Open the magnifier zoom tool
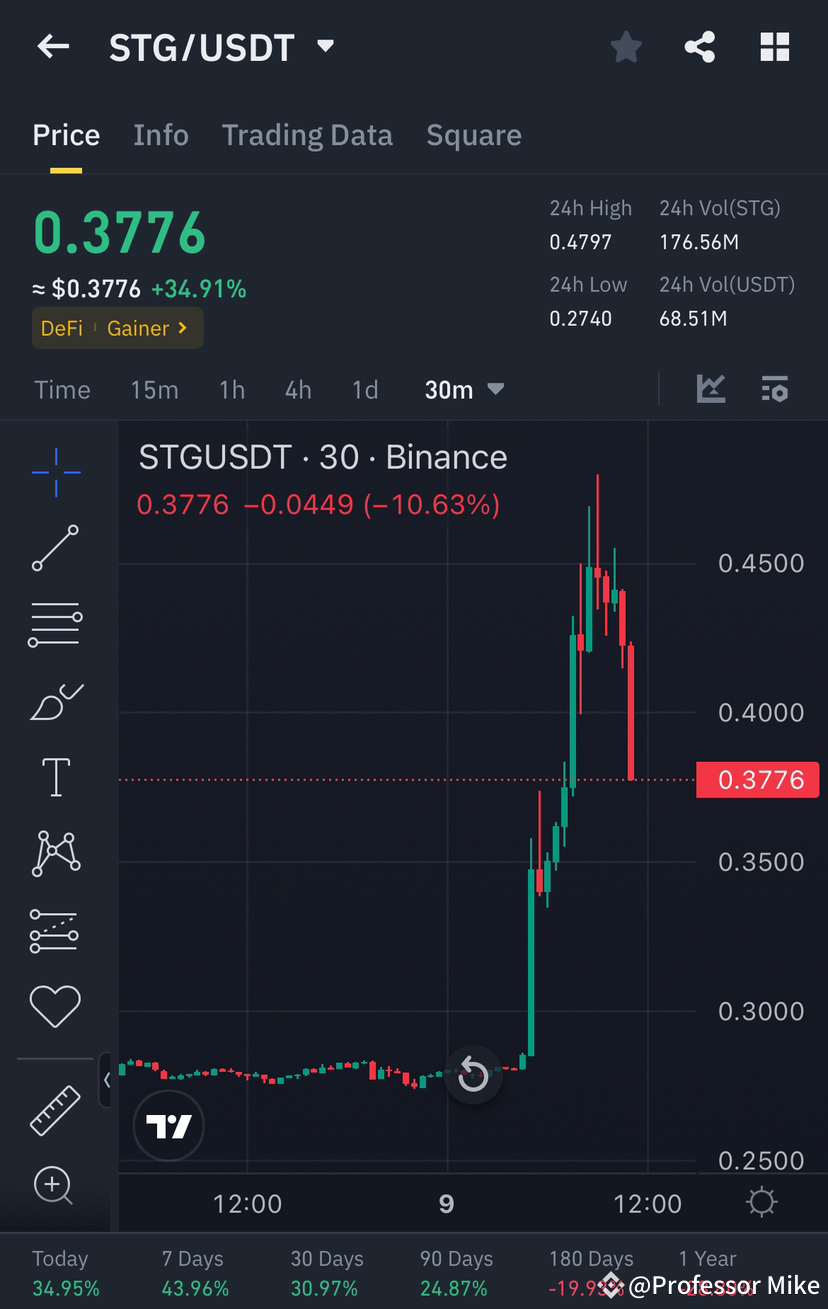Image resolution: width=828 pixels, height=1309 pixels. point(55,1186)
